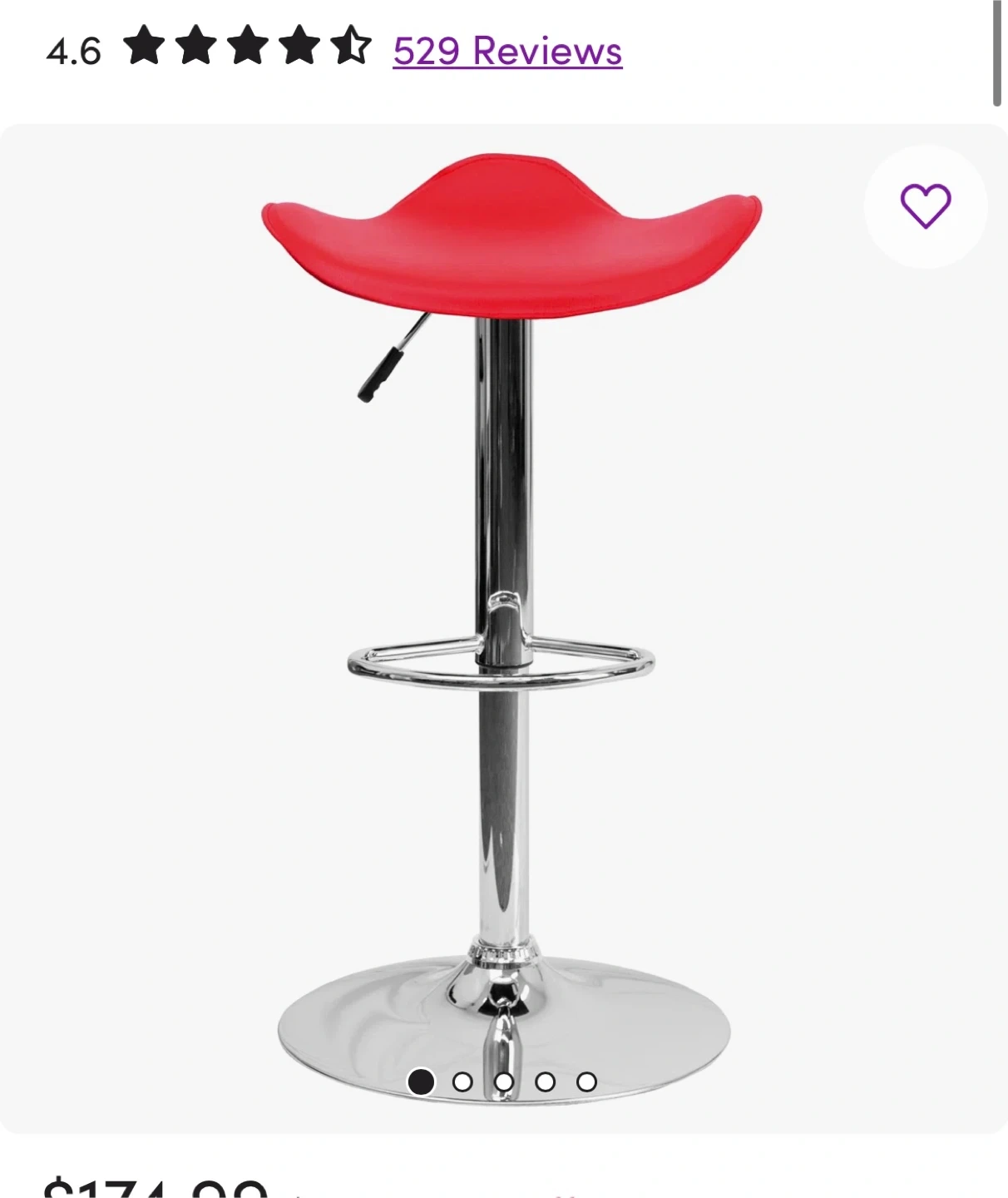
Task: Save stool to favorites with heart icon
Action: pos(925,206)
